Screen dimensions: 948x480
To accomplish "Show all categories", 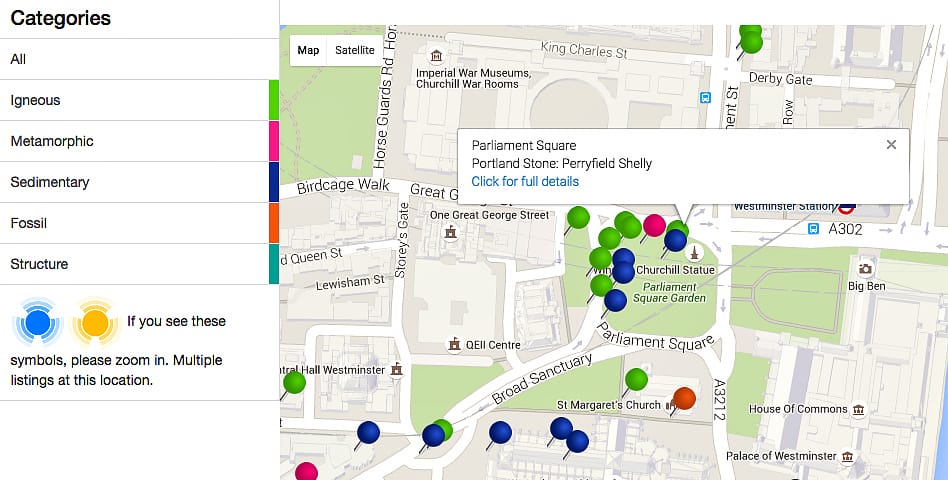I will 139,59.
